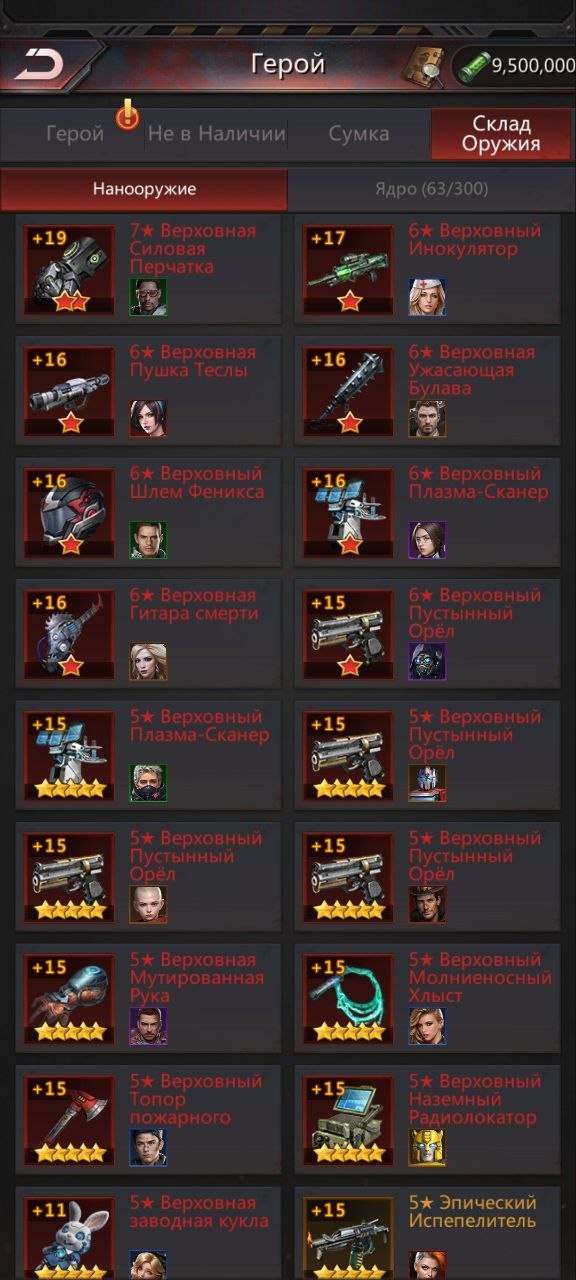View 5★ Эпический Испепелитель weapon
The height and width of the screenshot is (1280, 576).
(x=428, y=1233)
